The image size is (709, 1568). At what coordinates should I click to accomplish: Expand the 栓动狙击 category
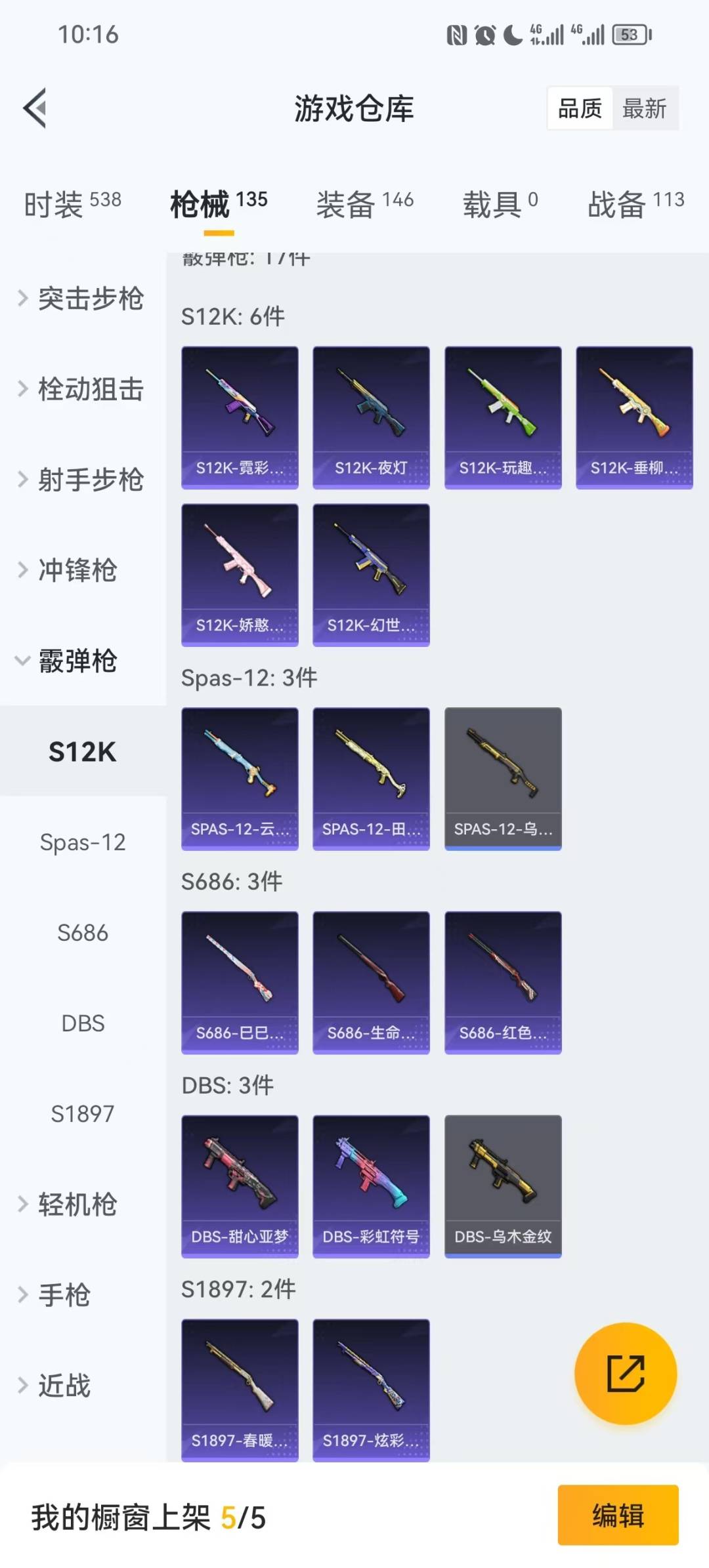pos(82,390)
